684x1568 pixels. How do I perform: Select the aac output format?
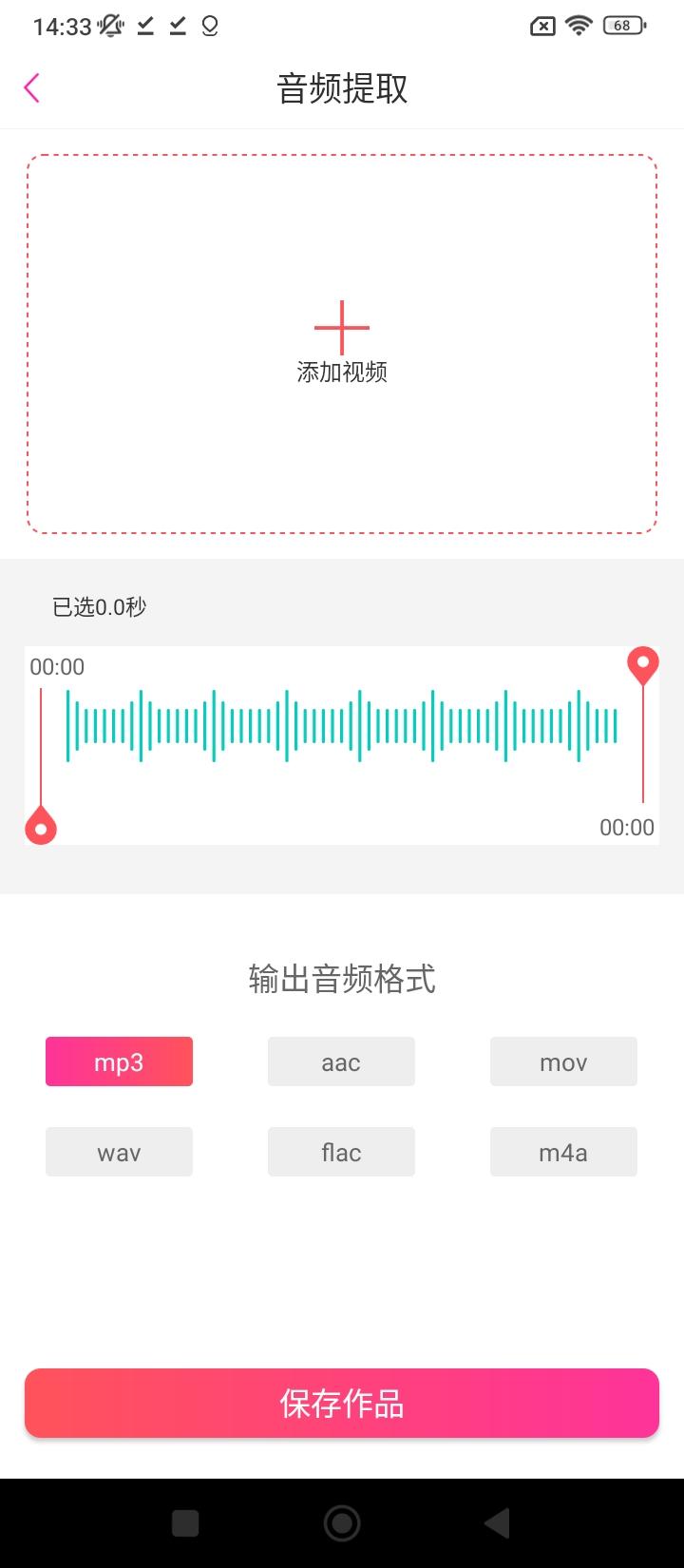pyautogui.click(x=340, y=1061)
